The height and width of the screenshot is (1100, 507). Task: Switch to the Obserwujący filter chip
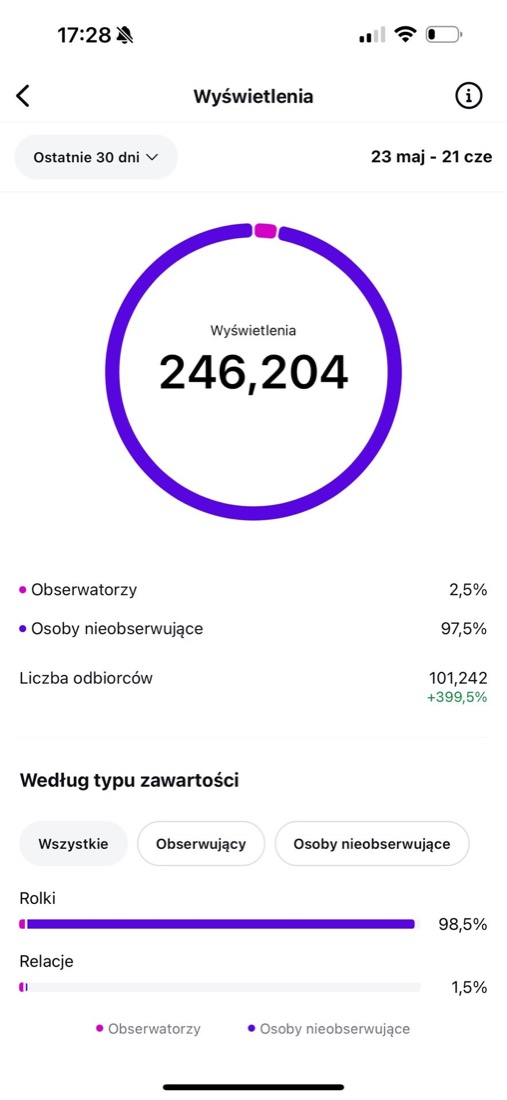click(x=201, y=843)
